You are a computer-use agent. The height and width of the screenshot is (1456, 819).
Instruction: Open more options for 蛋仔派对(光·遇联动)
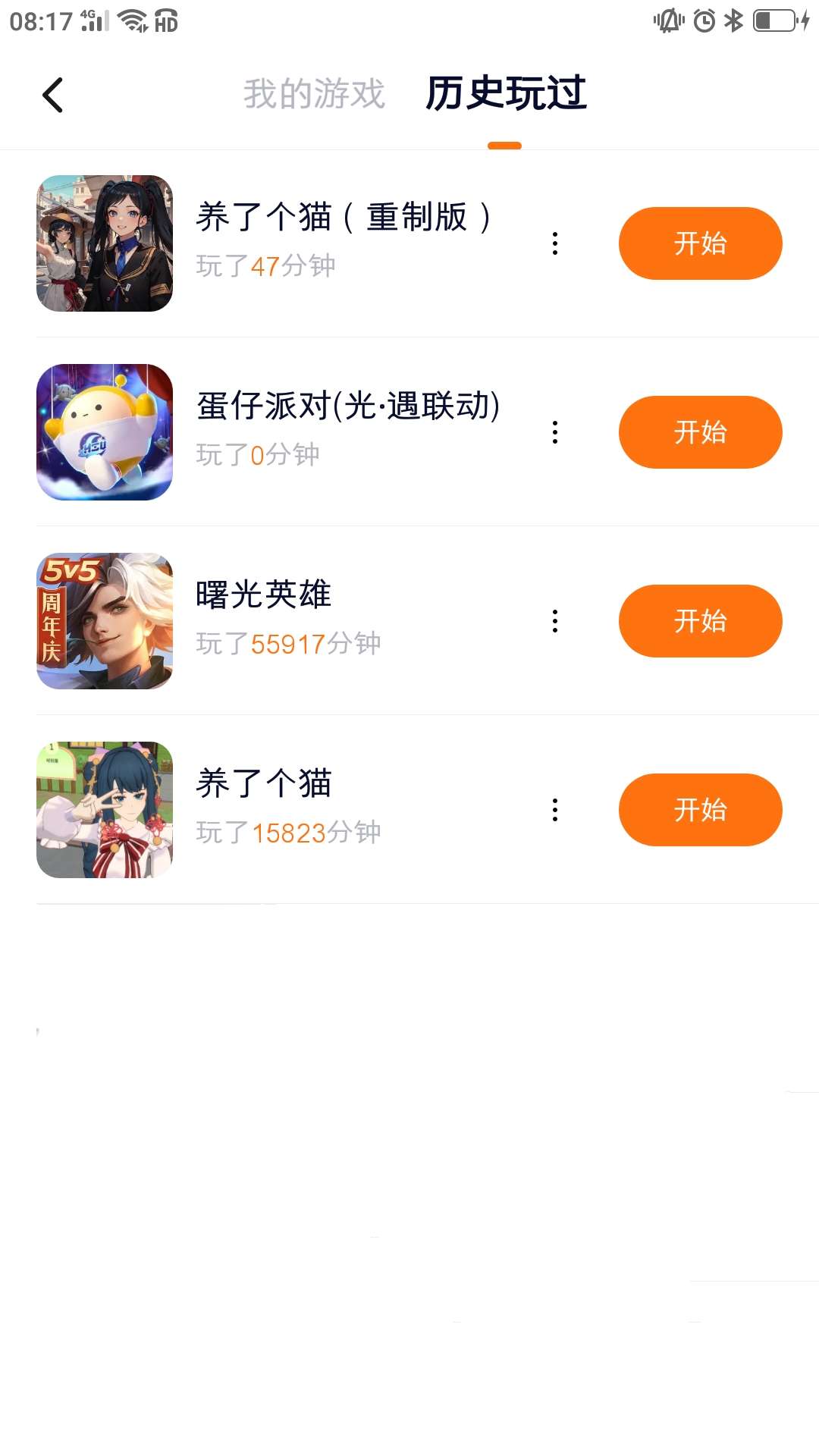[555, 432]
